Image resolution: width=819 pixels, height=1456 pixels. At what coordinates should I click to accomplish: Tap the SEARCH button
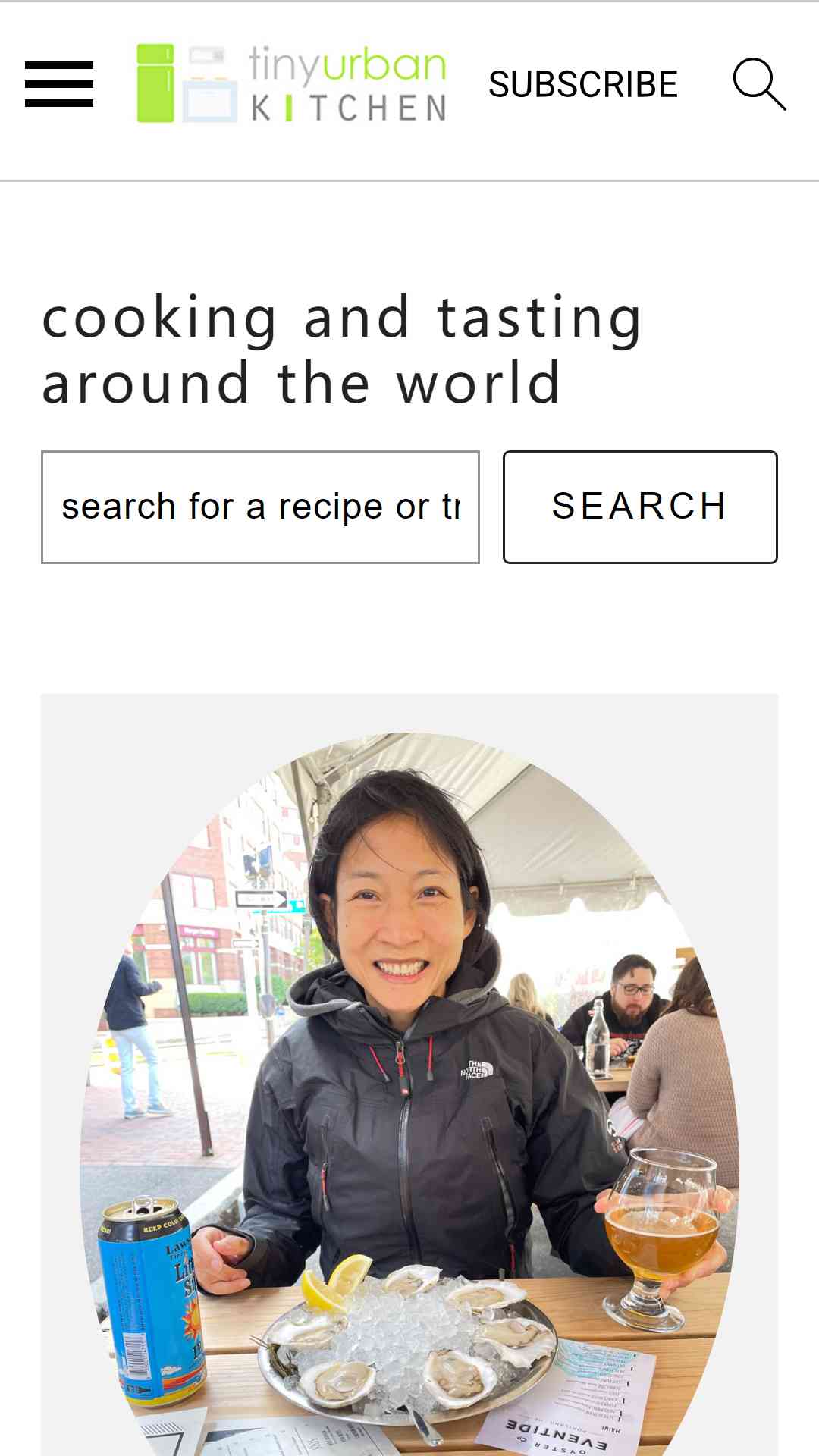pos(640,507)
